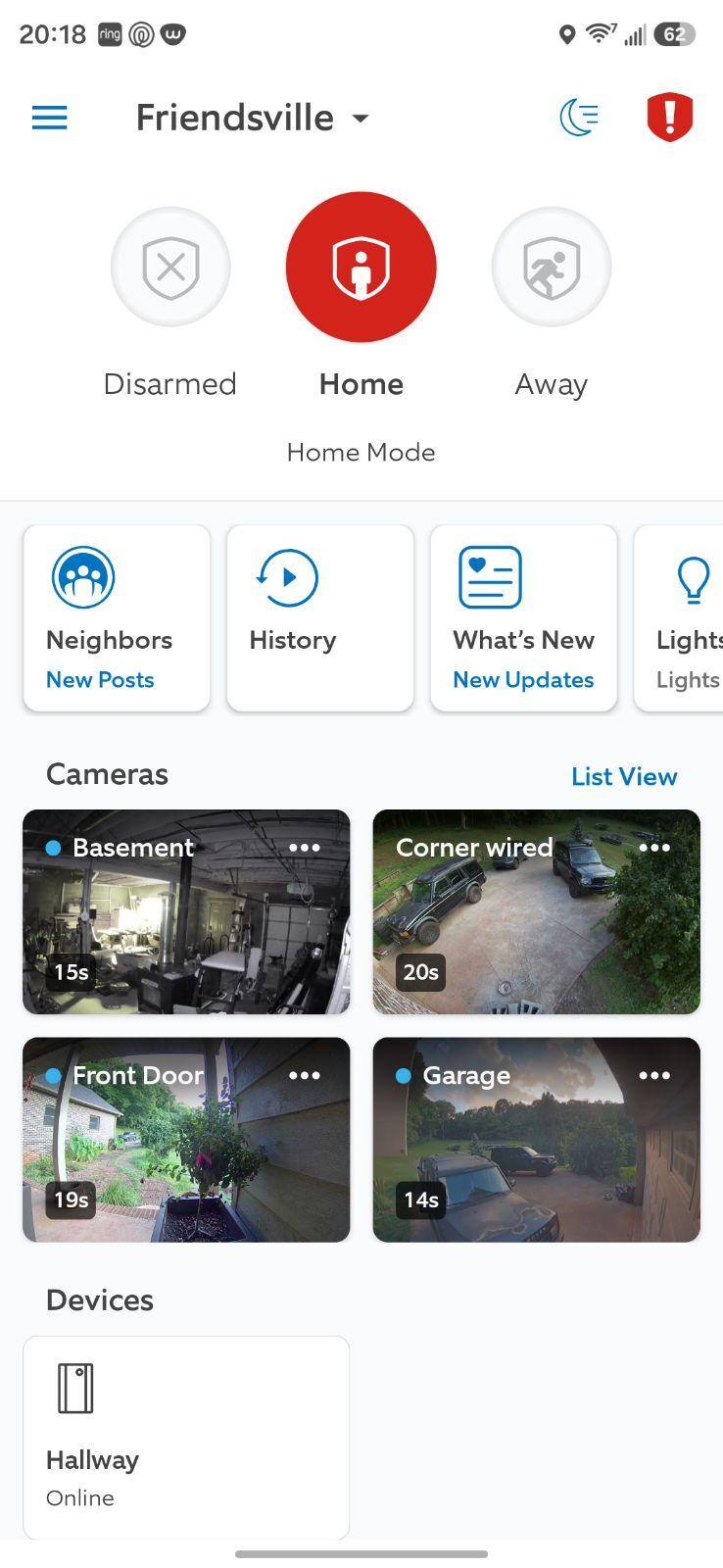Open the hamburger menu
The width and height of the screenshot is (723, 1568).
pos(50,119)
